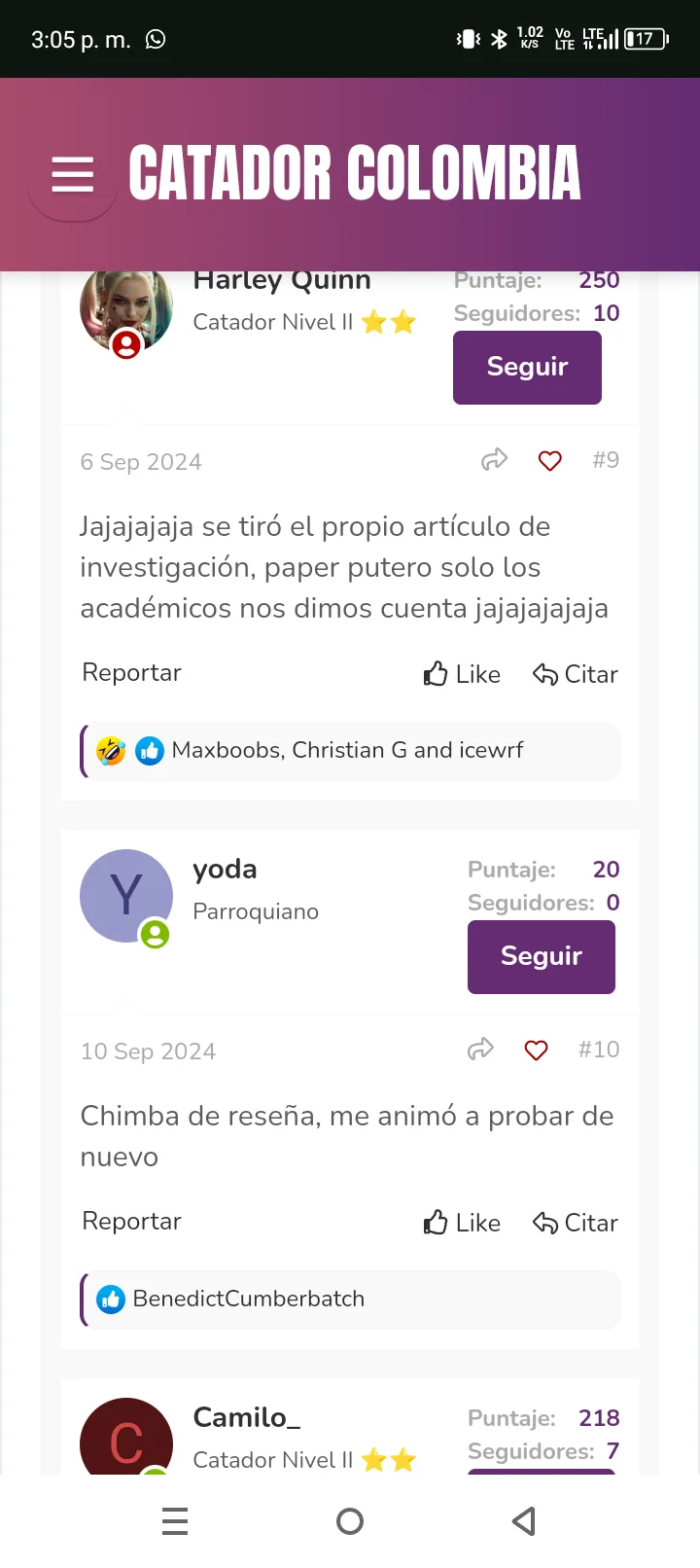The height and width of the screenshot is (1568, 700).
Task: Tap the heart icon on post #9
Action: click(550, 461)
